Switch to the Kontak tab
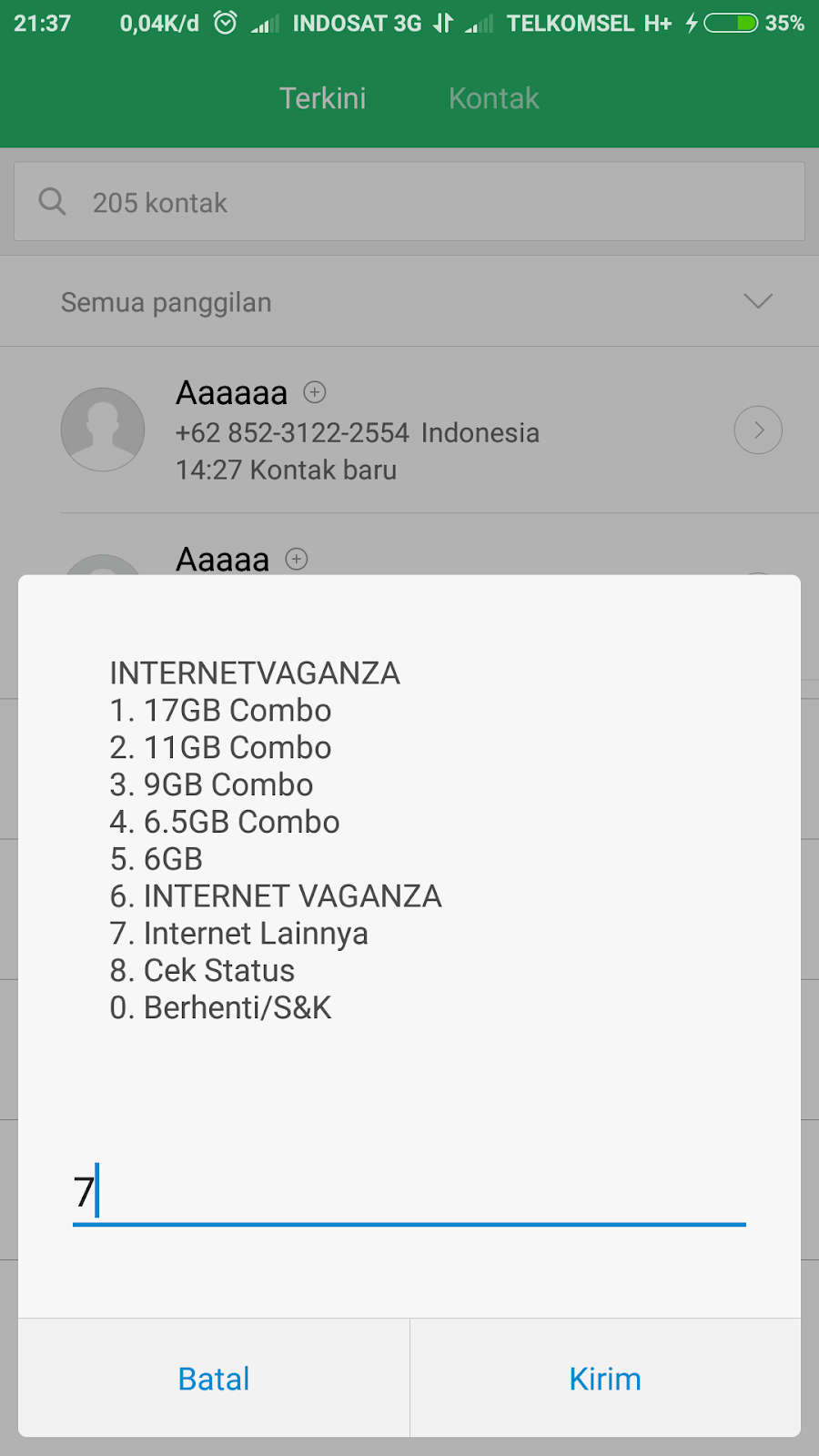The height and width of the screenshot is (1456, 819). click(494, 98)
